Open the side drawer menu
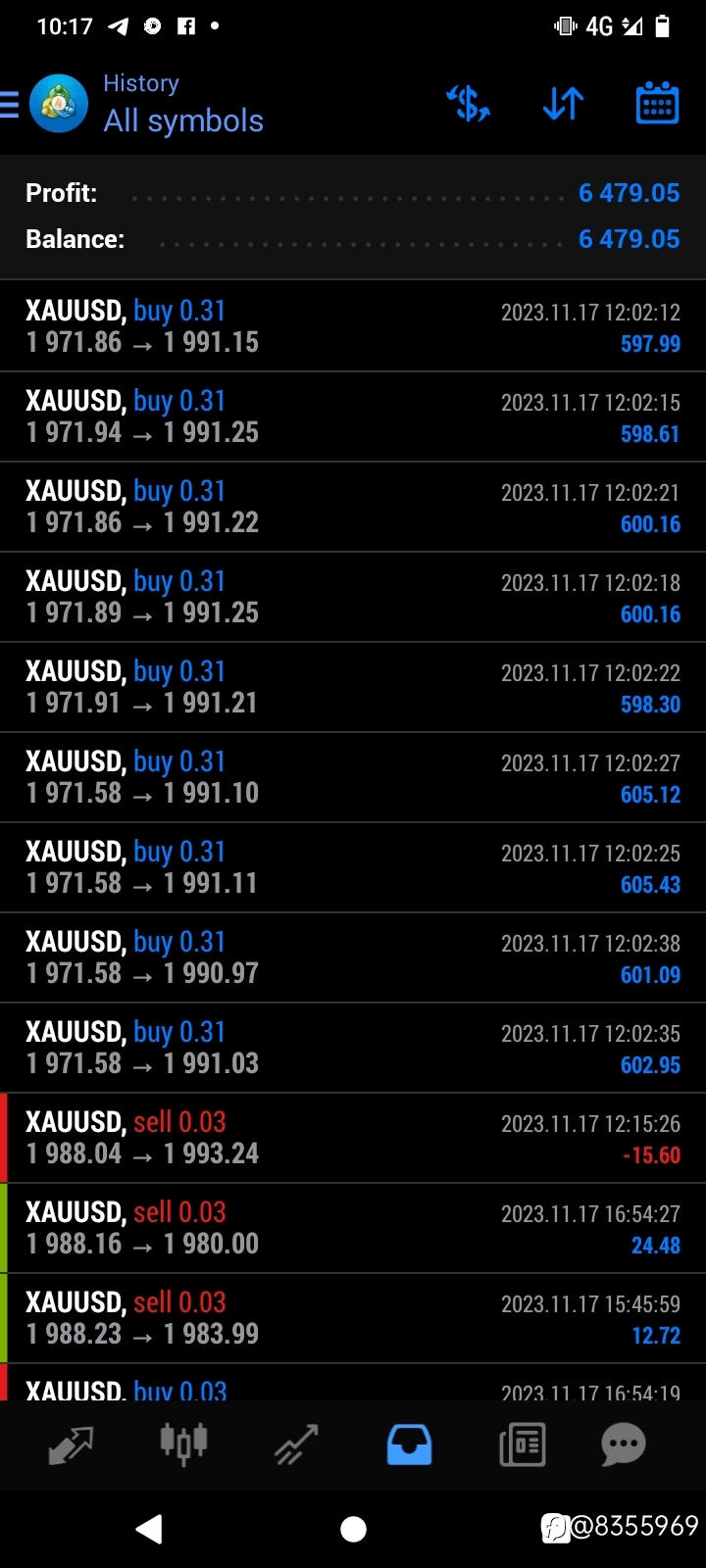The height and width of the screenshot is (1568, 706). 10,104
